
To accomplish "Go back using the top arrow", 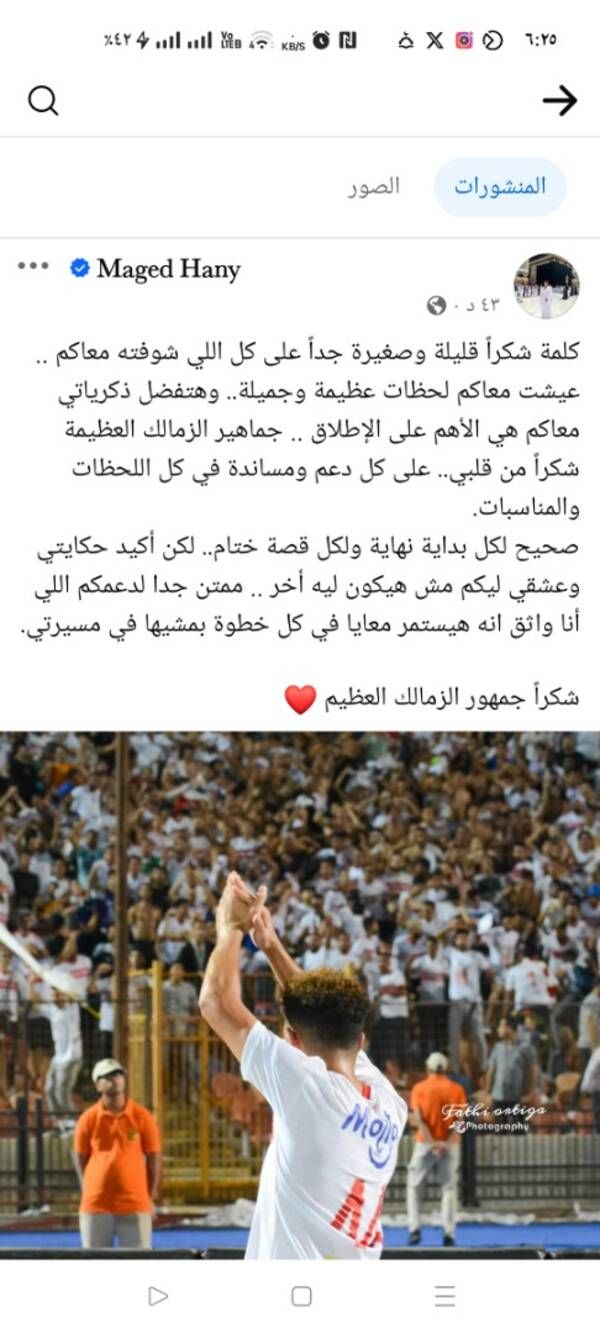I will [559, 100].
